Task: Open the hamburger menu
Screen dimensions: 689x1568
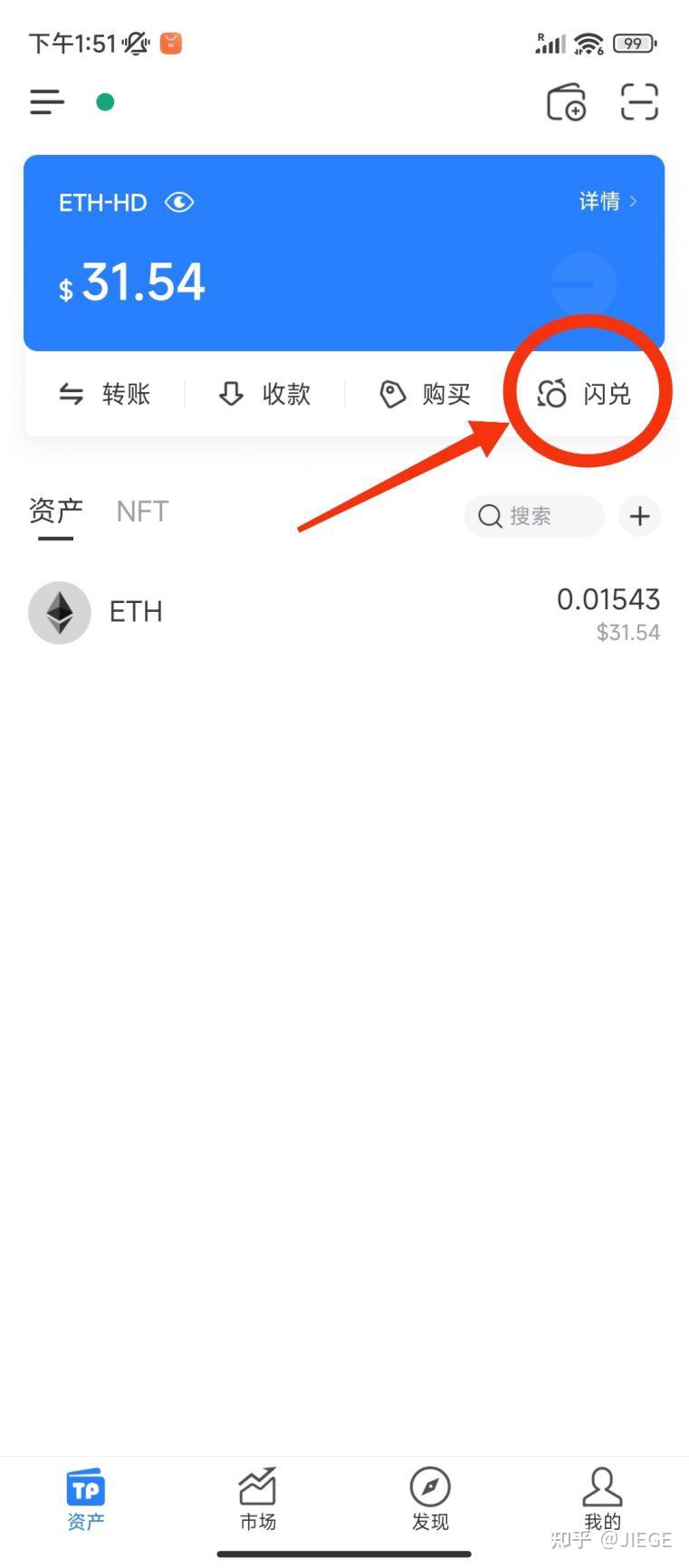Action: click(46, 102)
